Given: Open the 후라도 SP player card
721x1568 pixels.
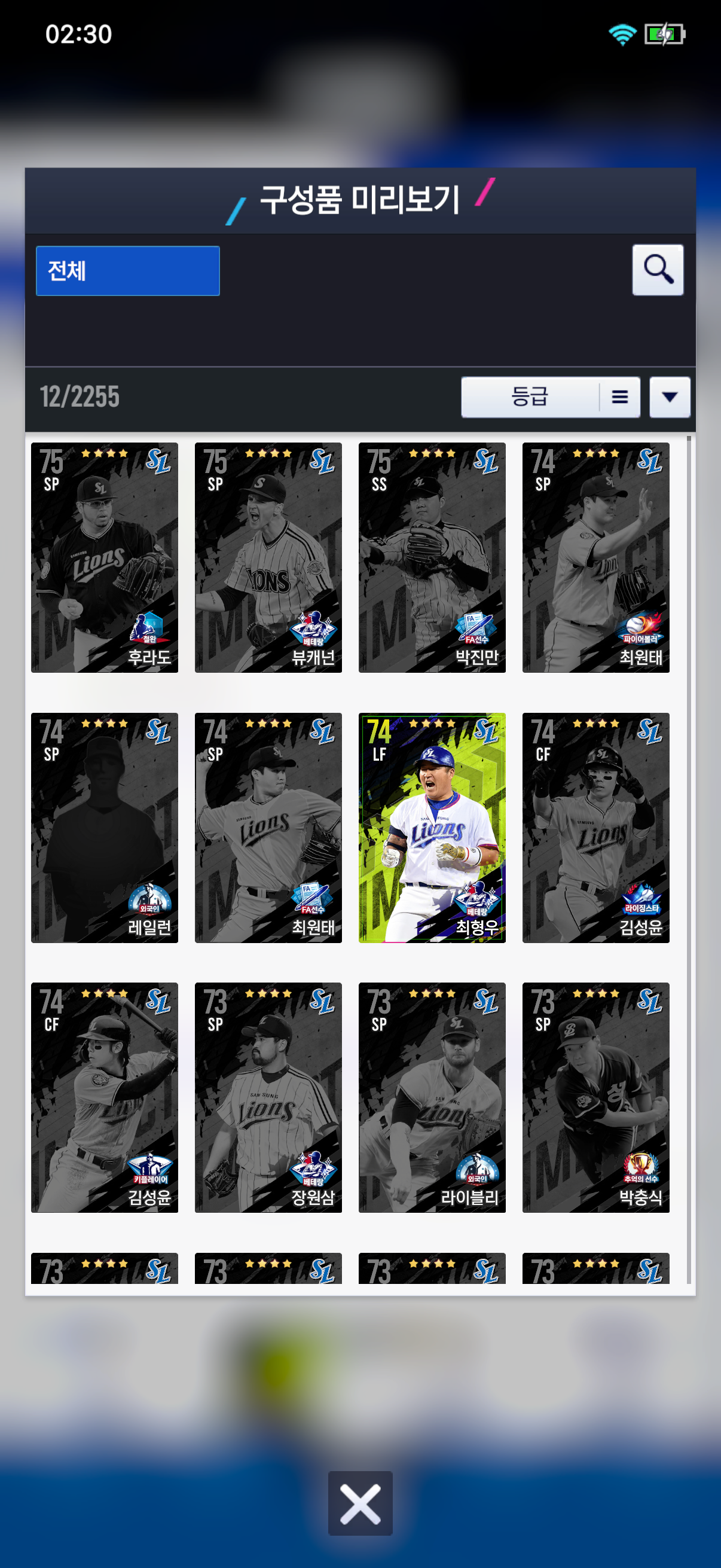Looking at the screenshot, I should tap(105, 557).
